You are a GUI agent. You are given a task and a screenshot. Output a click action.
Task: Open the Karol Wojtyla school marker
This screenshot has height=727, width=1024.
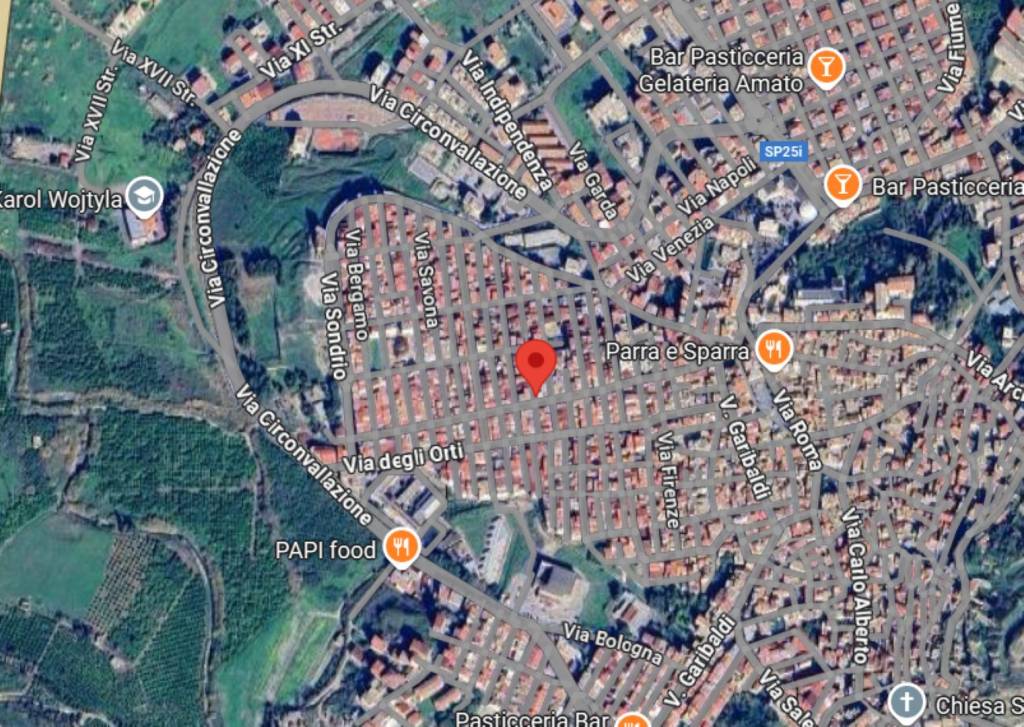coord(146,196)
